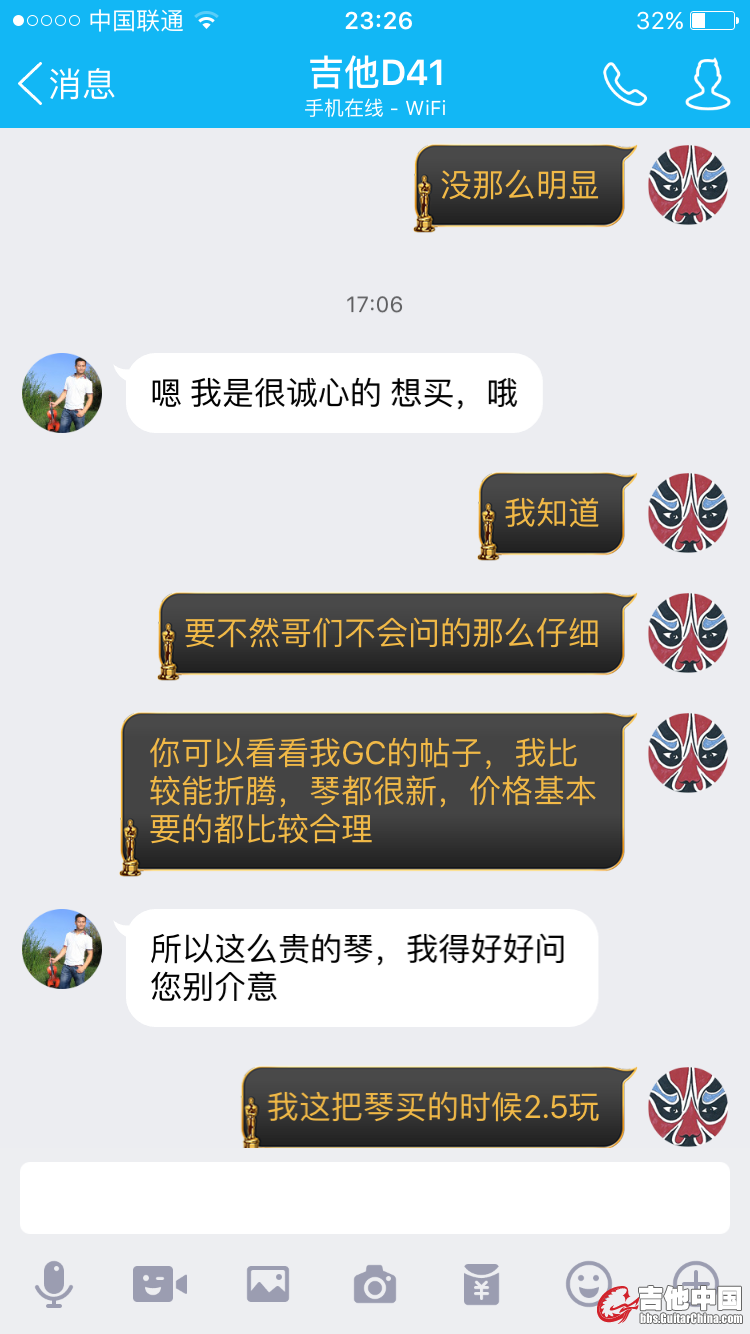Open sender's avatar beside '嗯 我是很诚心的 想买，哦'
Screen dimensions: 750x1334
click(62, 393)
